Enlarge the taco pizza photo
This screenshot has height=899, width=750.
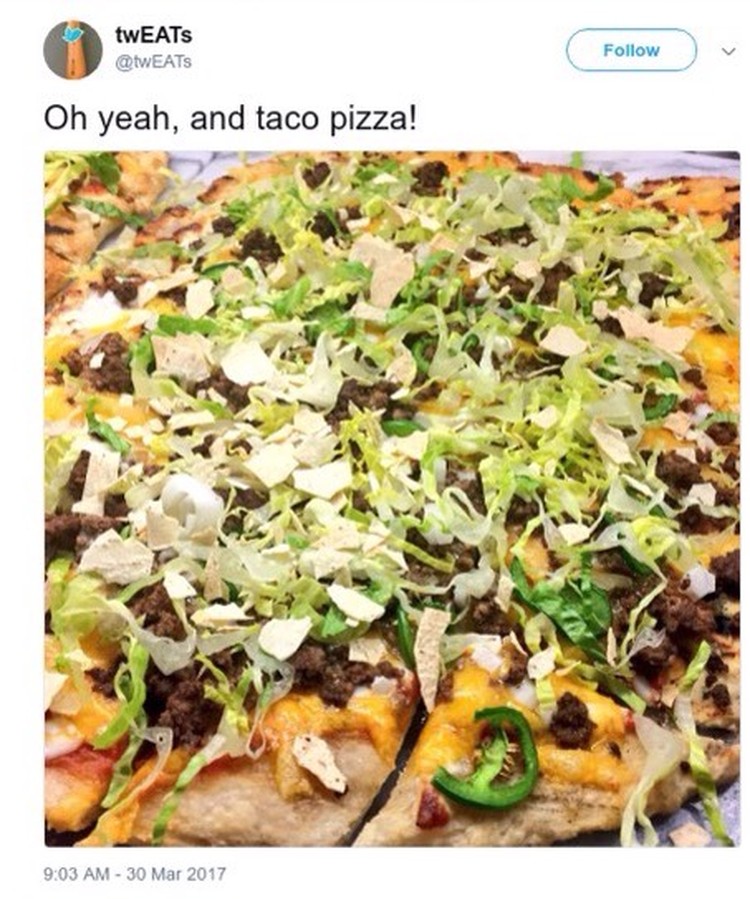tap(391, 498)
